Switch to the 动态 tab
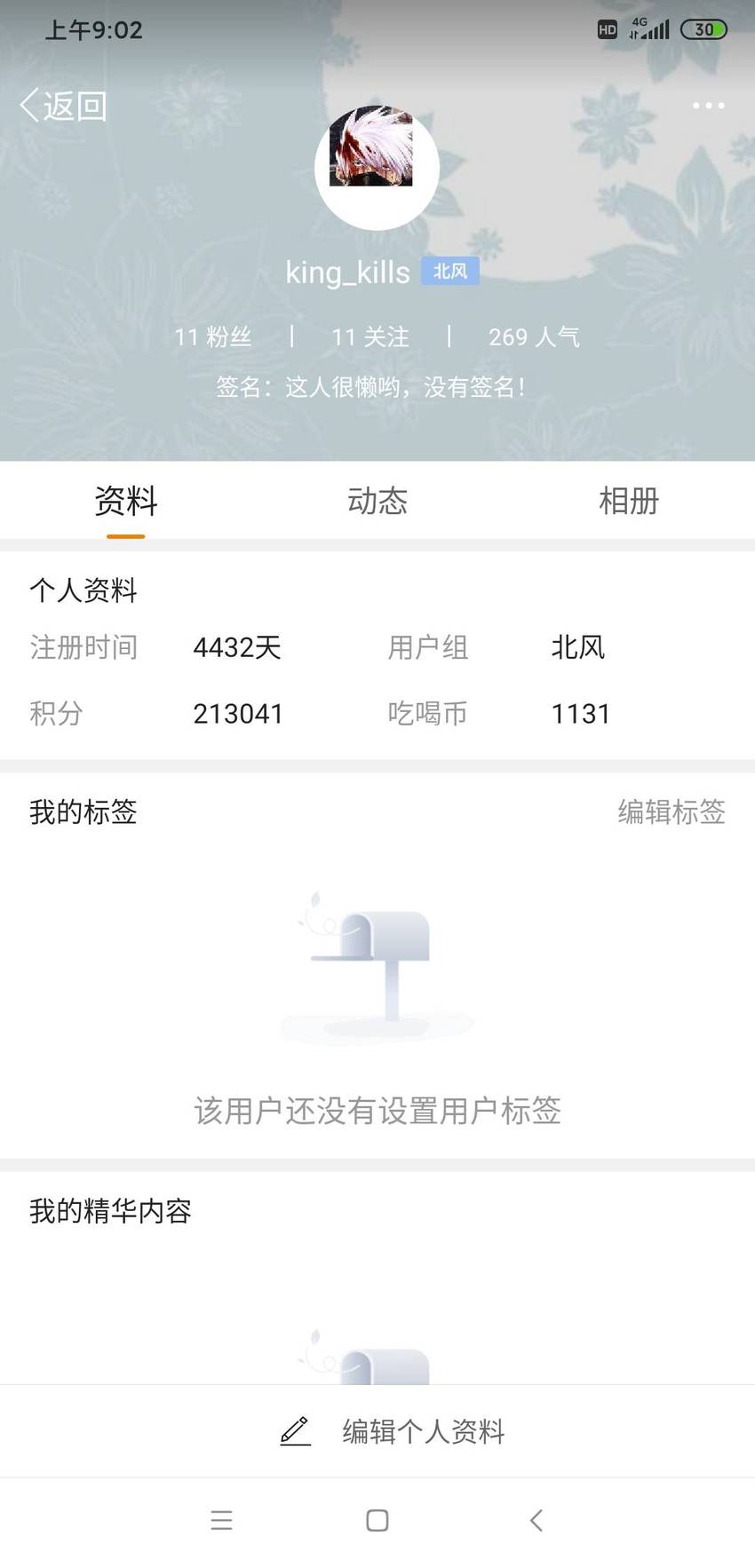Screen dimensions: 755x1568 click(377, 501)
